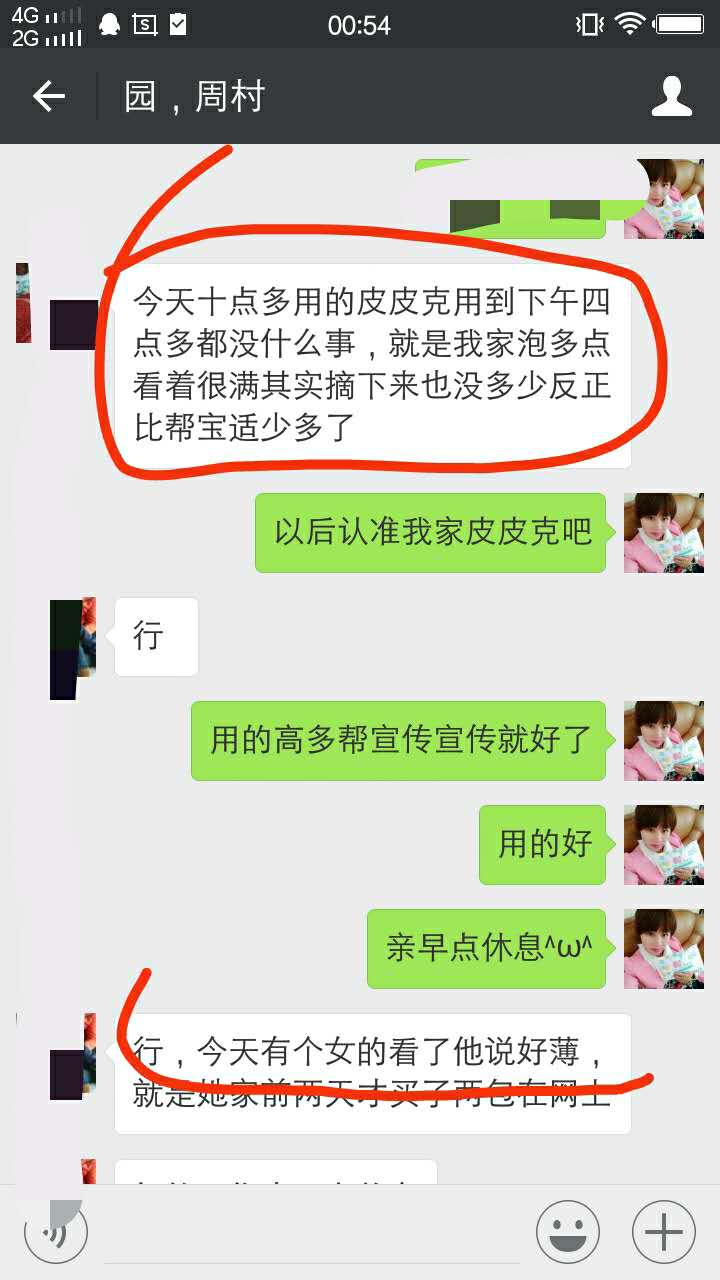View profile from avatar beside "用的好"
This screenshot has height=1280, width=720.
pyautogui.click(x=664, y=844)
